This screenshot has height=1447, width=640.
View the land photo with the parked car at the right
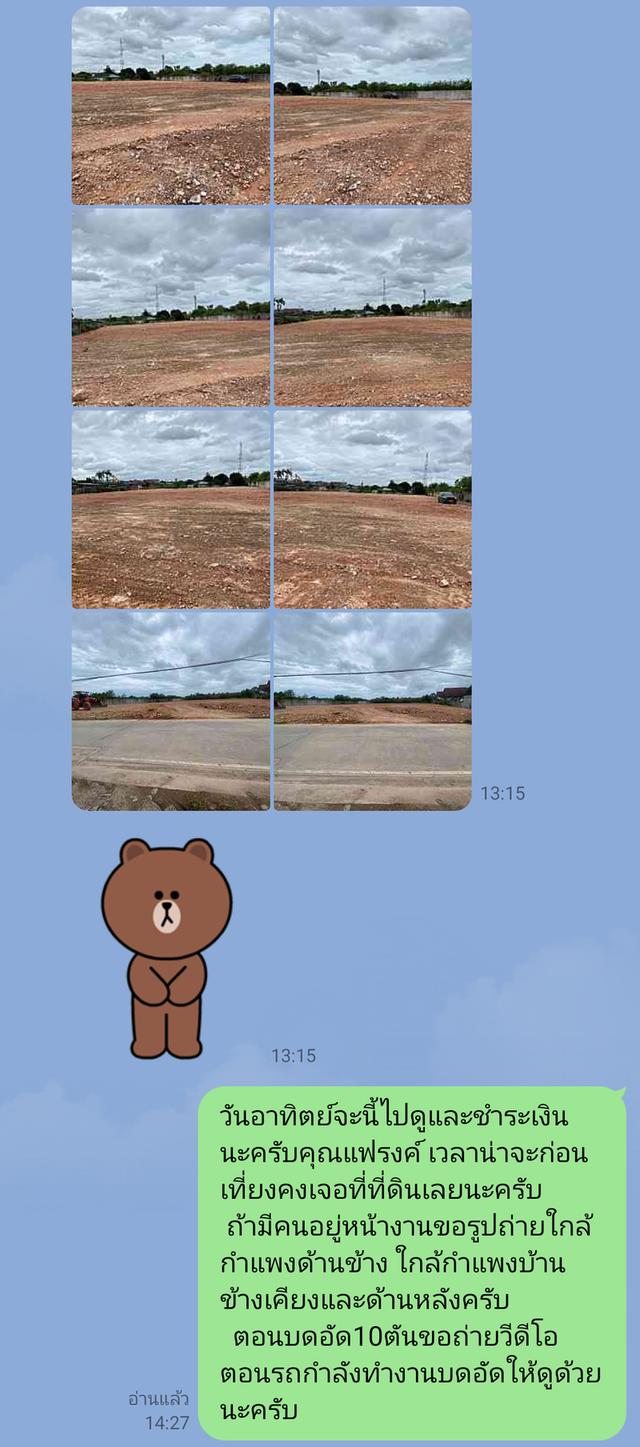pos(372,508)
